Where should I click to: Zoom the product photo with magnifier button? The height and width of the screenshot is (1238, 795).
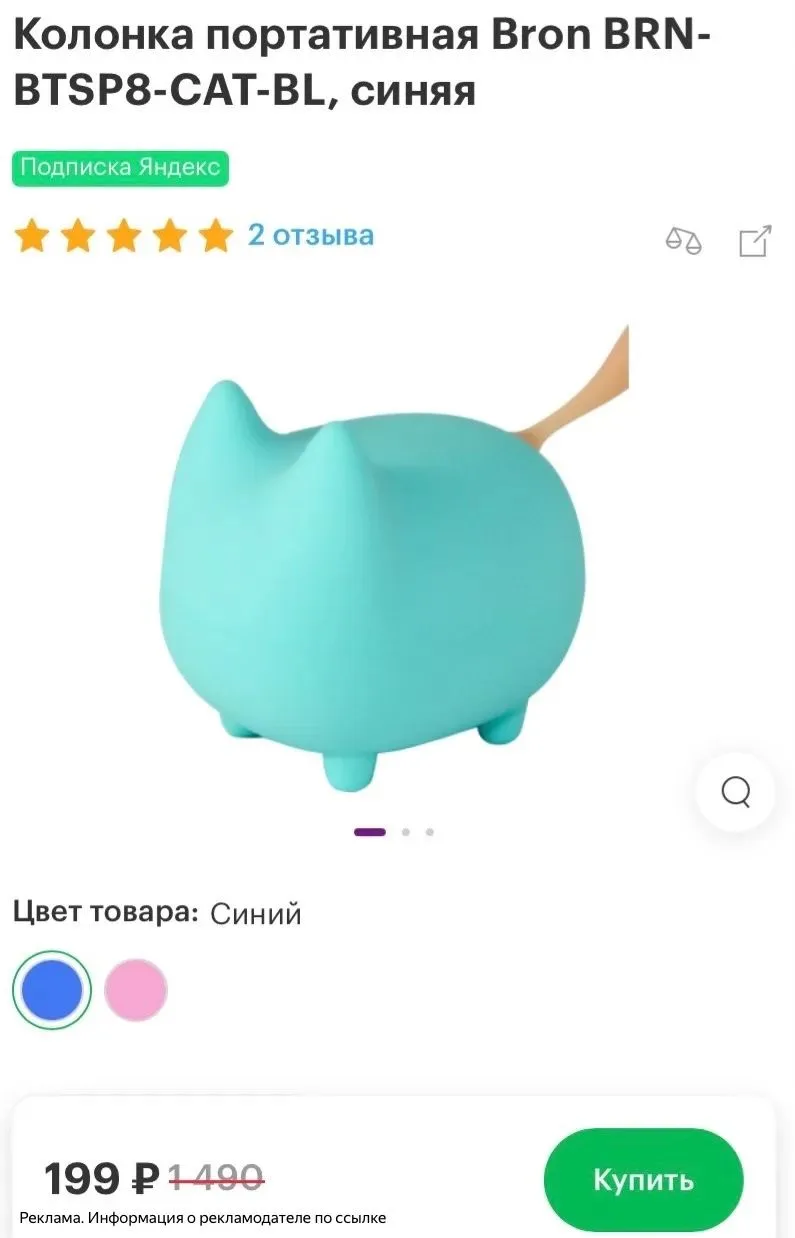(x=736, y=792)
